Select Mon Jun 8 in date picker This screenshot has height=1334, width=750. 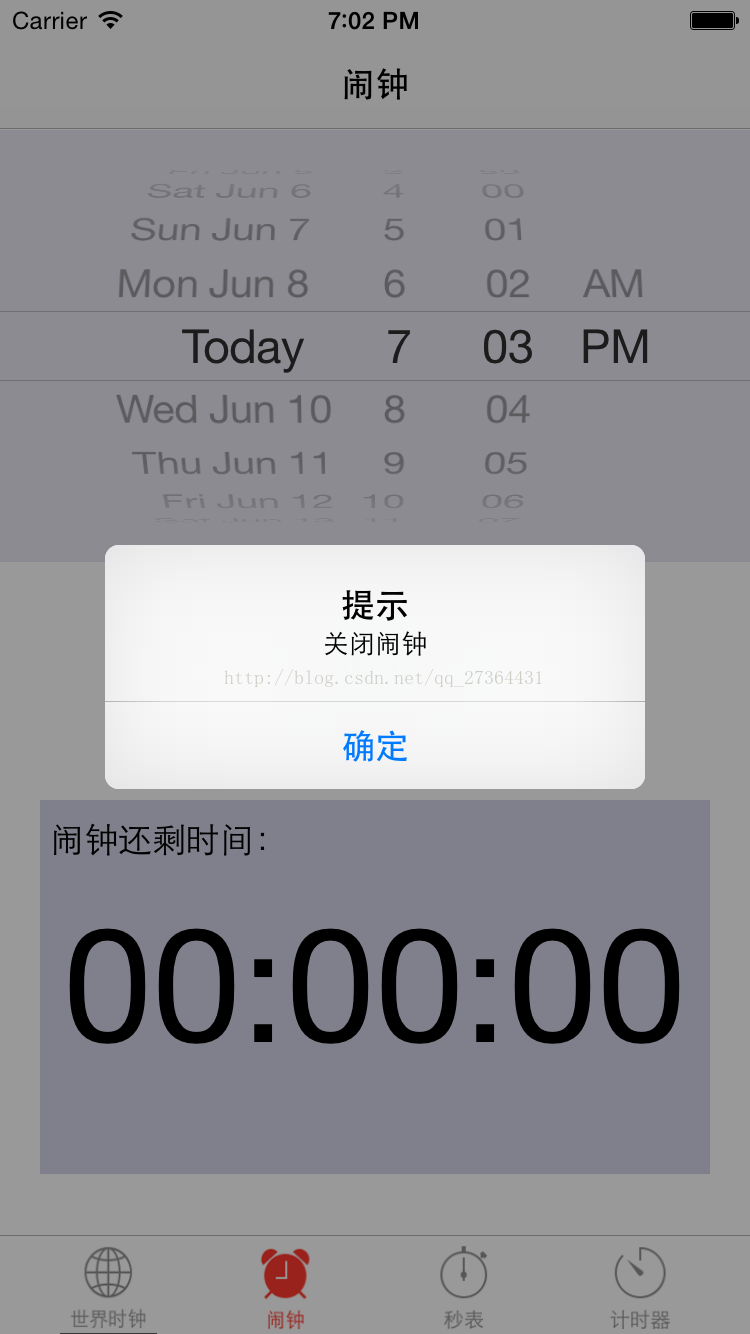point(213,284)
